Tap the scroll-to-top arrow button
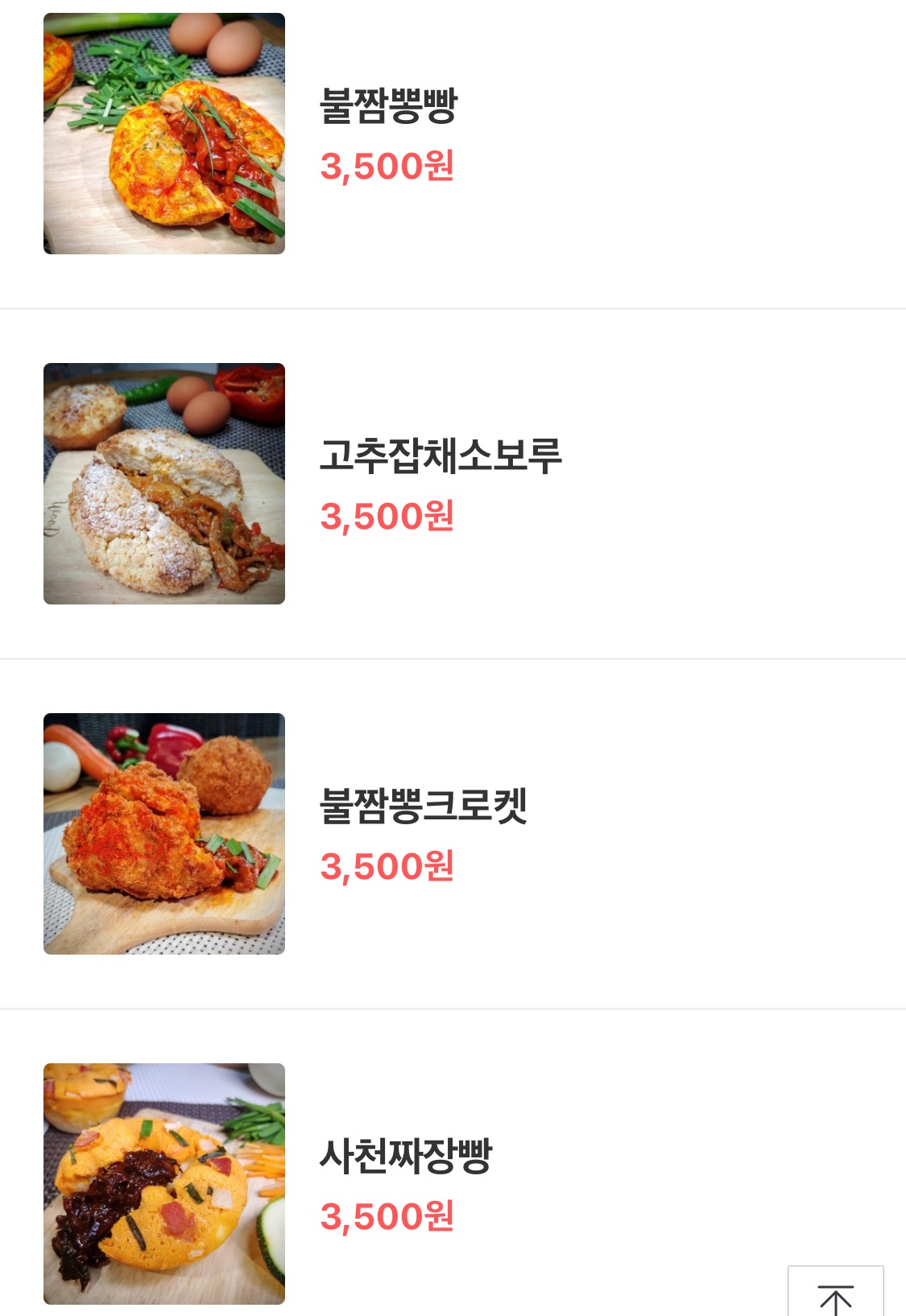This screenshot has height=1316, width=906. click(835, 1293)
